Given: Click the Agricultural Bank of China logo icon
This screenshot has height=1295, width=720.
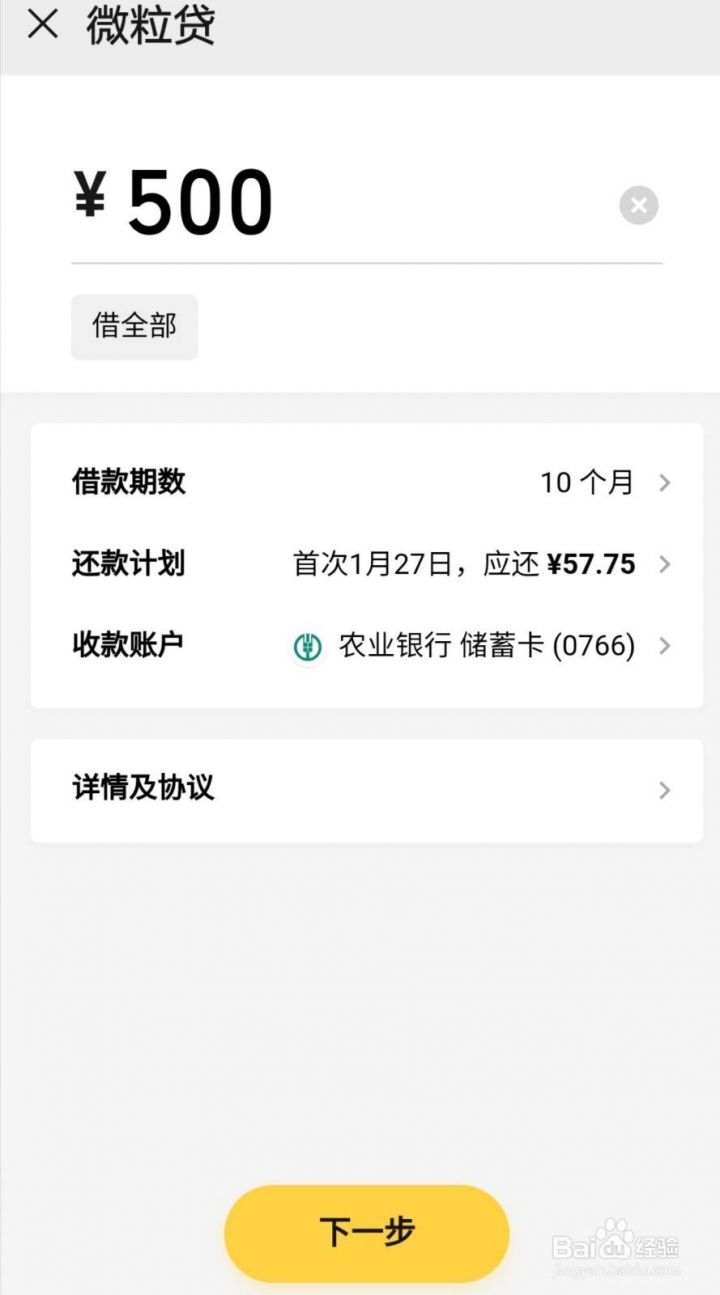Looking at the screenshot, I should click(x=306, y=646).
